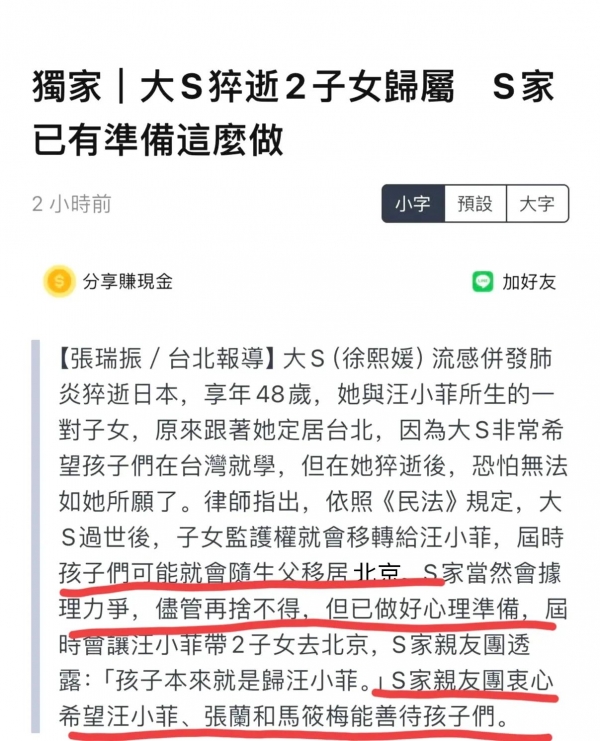600x741 pixels.
Task: Switch to the 預設 default font size
Action: click(475, 204)
